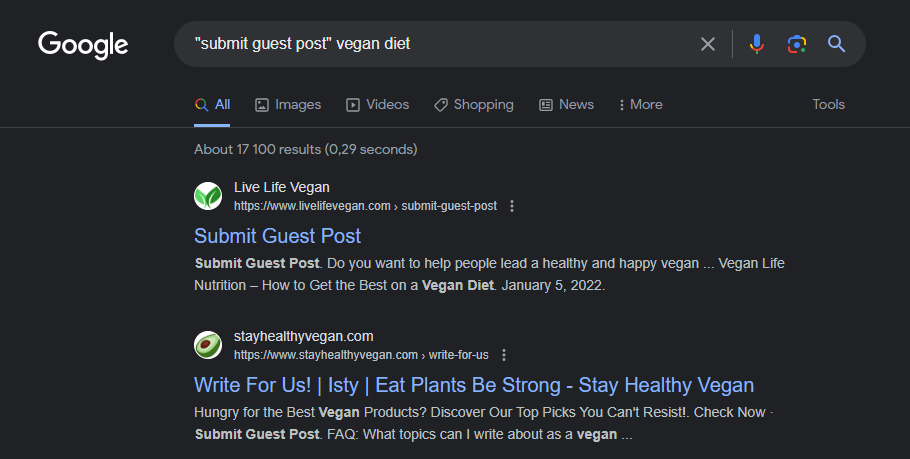Screen dimensions: 910x459
Task: Run the search with the magnifier icon
Action: pyautogui.click(x=836, y=44)
